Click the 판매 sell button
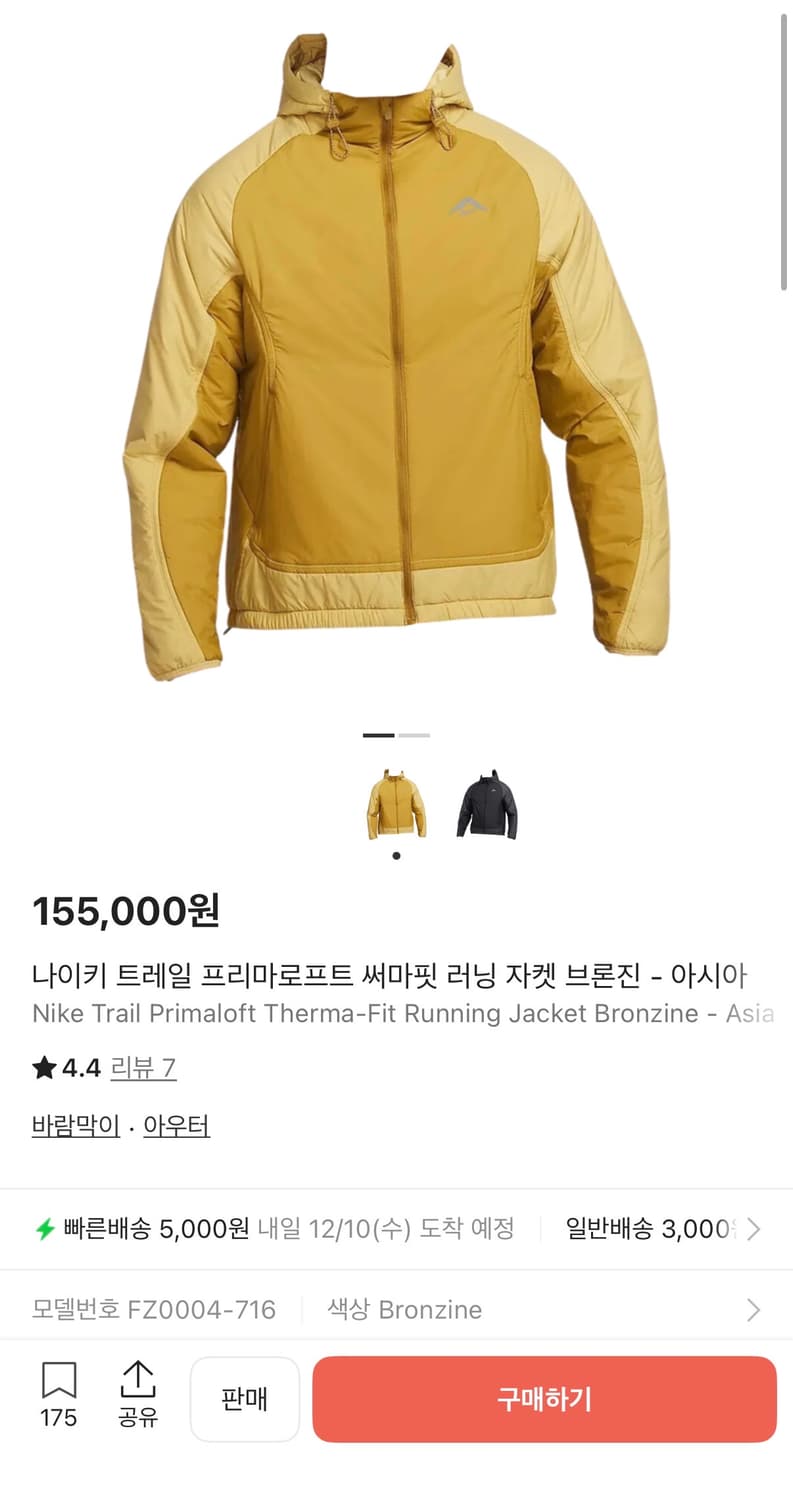 tap(244, 1398)
